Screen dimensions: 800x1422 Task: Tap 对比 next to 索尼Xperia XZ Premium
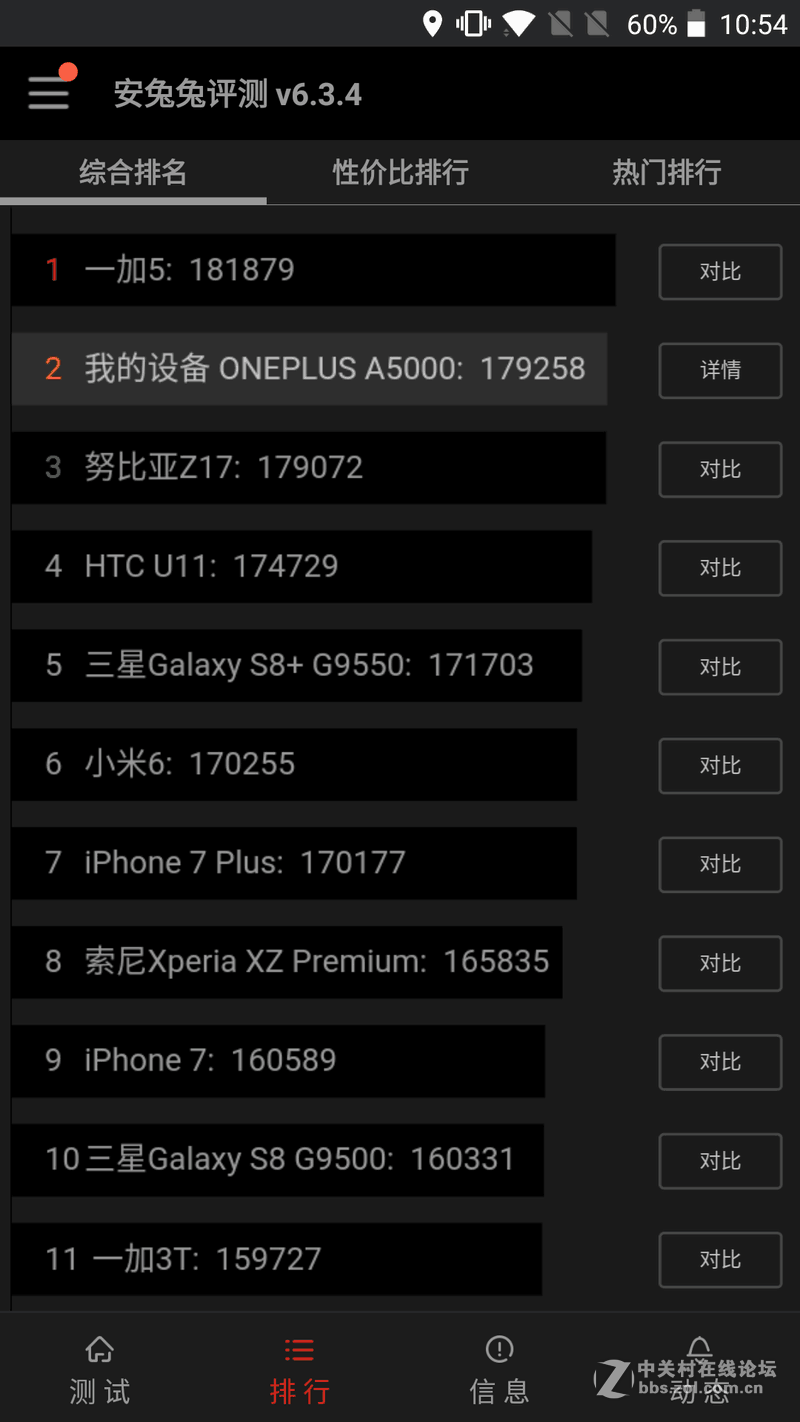point(720,963)
